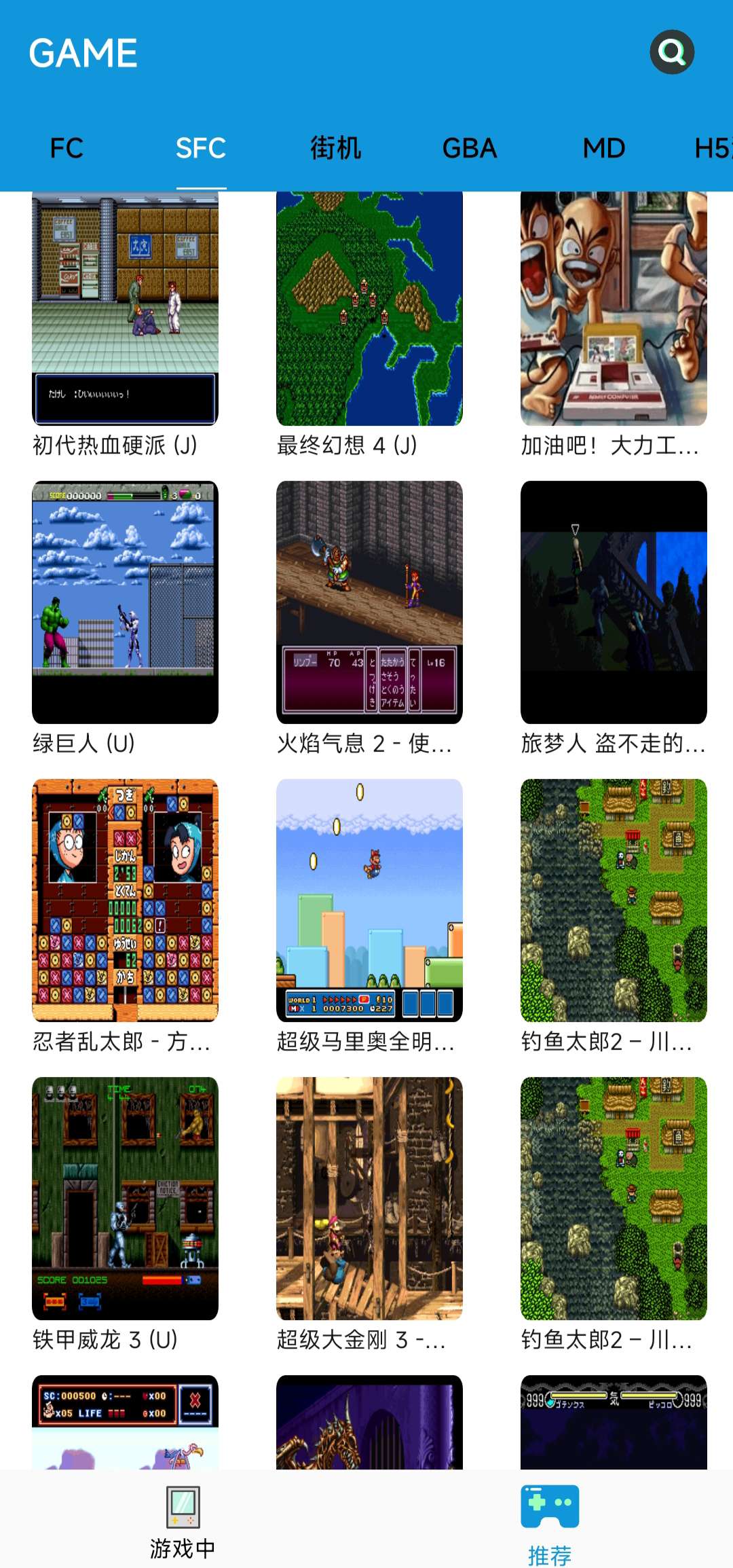The height and width of the screenshot is (1568, 733).
Task: Open the game 初代热血硬派 (J)
Action: coord(125,309)
